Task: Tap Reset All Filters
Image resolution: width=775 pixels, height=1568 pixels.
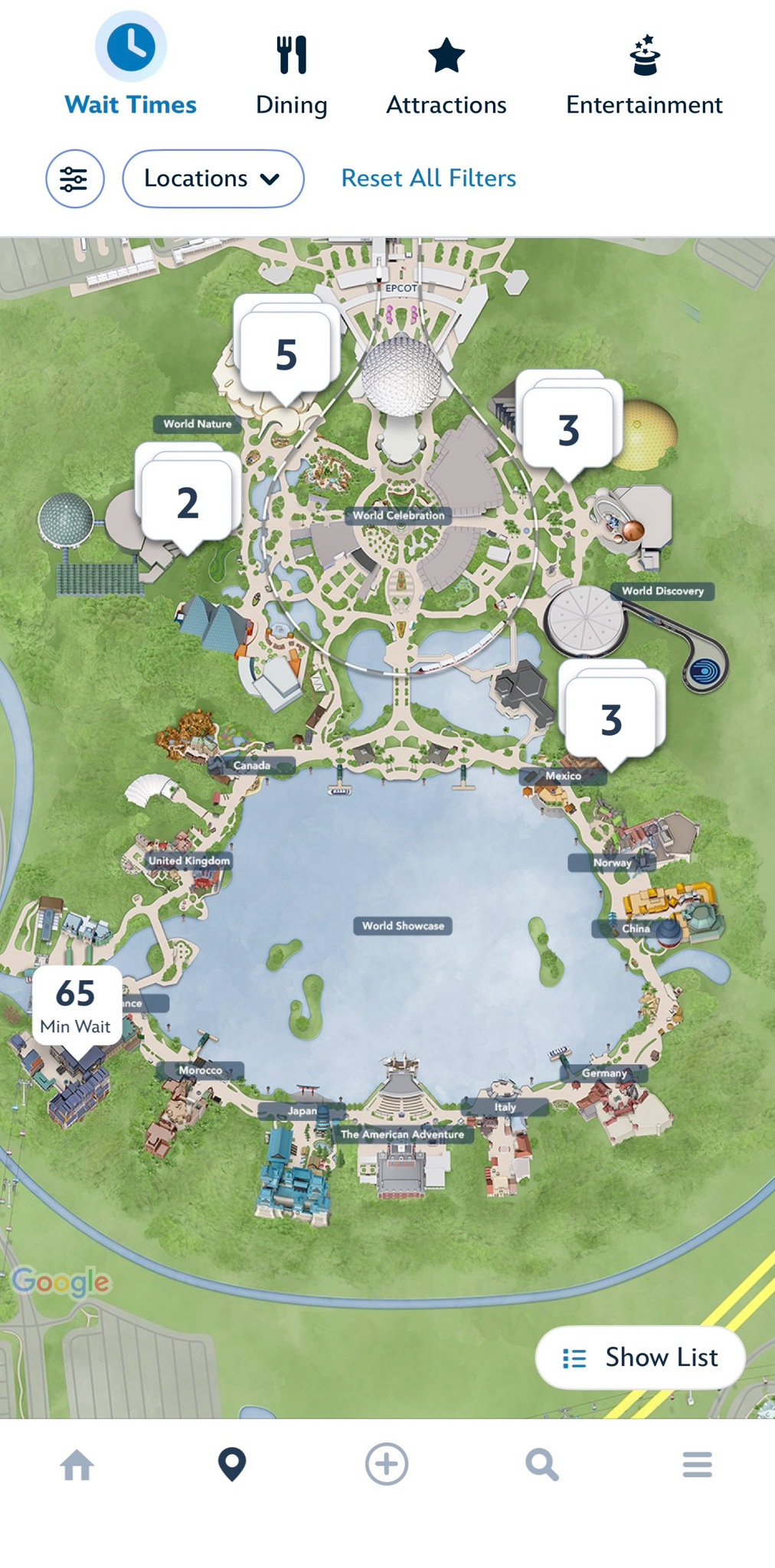Action: (x=428, y=178)
